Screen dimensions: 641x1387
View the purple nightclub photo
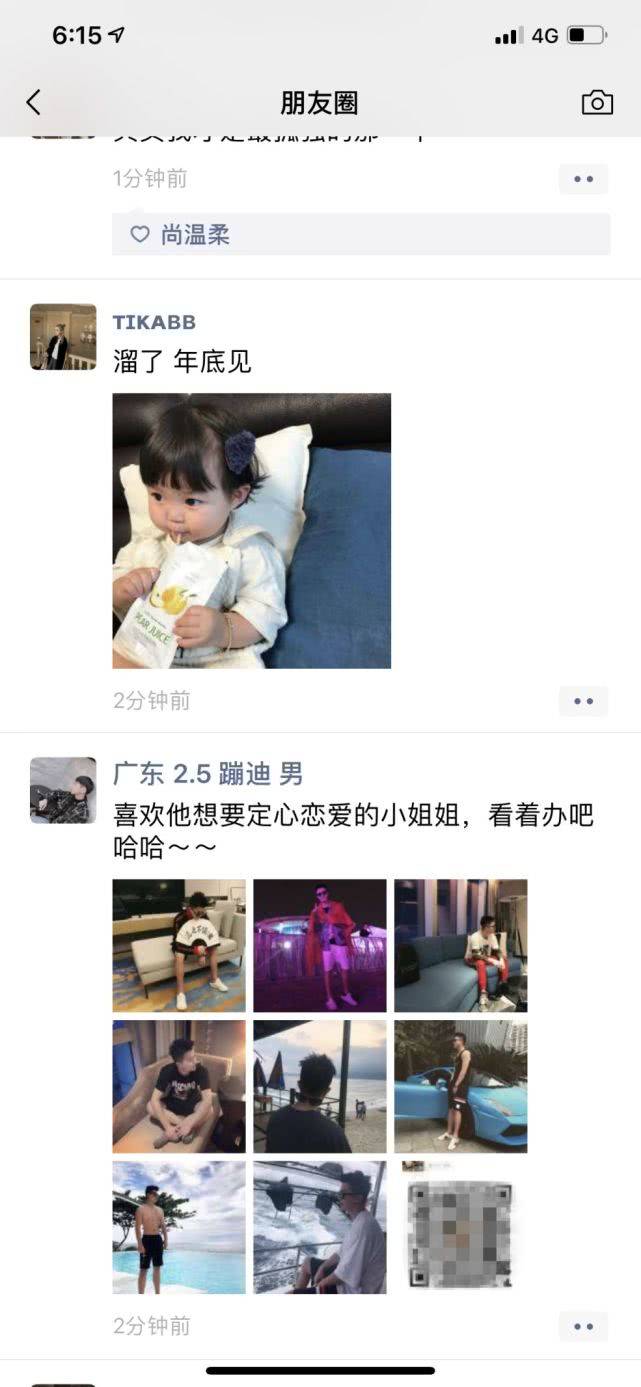pyautogui.click(x=319, y=945)
